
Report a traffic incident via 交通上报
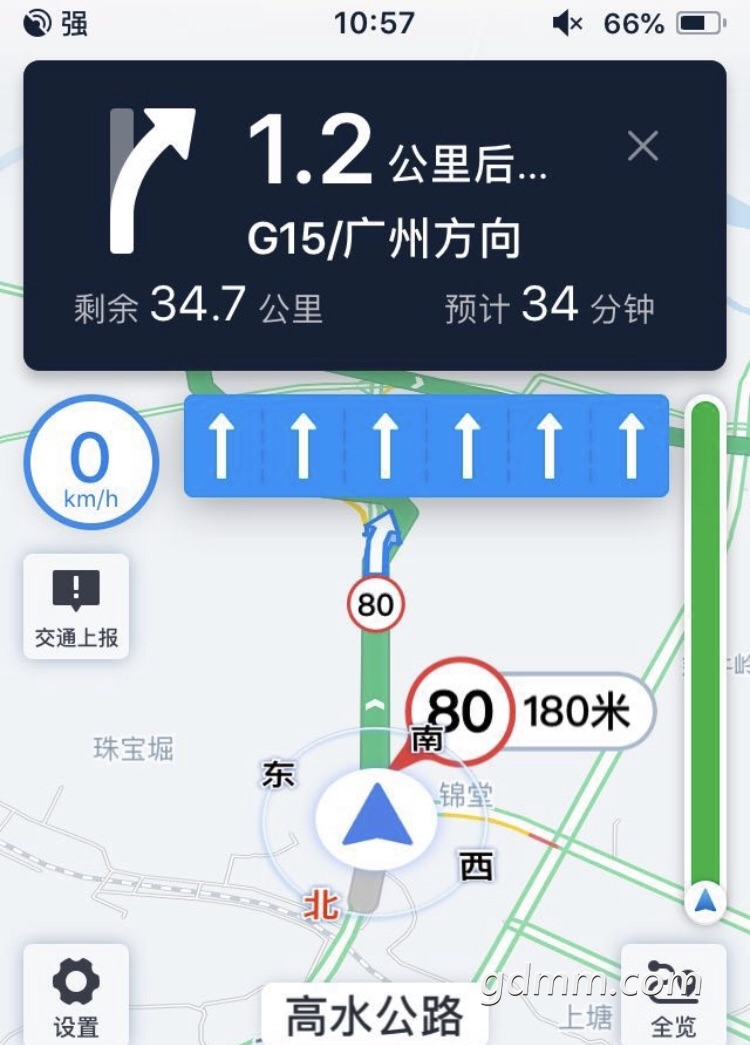pyautogui.click(x=76, y=606)
